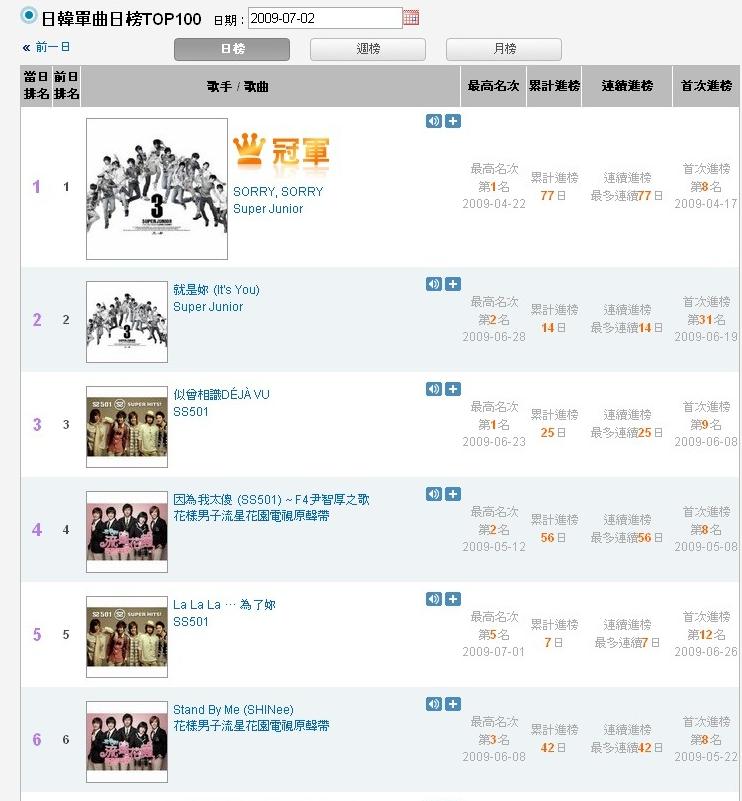Select the 日榜 daily chart tab
Image resolution: width=742 pixels, height=801 pixels.
tap(231, 49)
